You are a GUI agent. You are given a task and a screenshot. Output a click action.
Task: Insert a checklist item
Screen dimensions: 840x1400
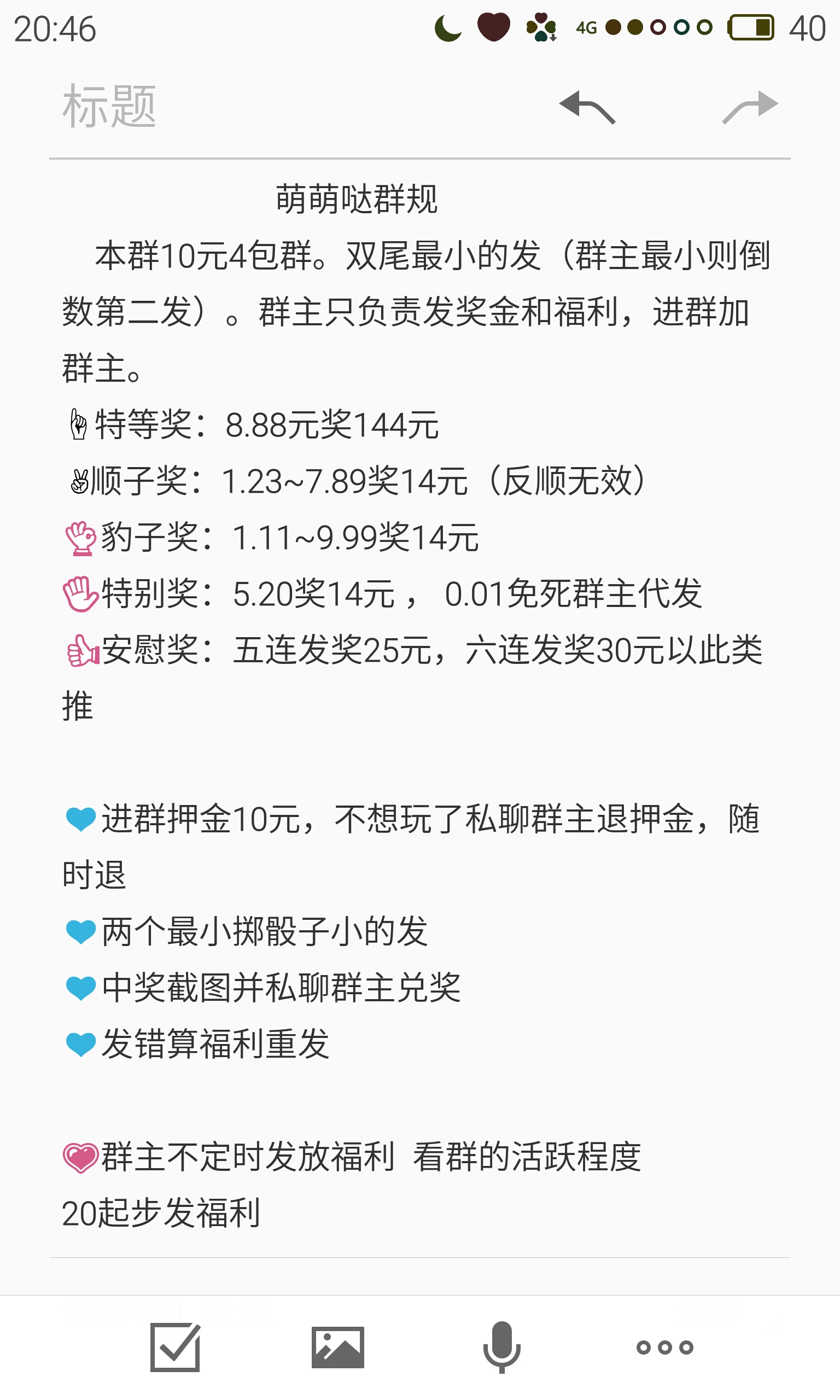(x=175, y=1347)
